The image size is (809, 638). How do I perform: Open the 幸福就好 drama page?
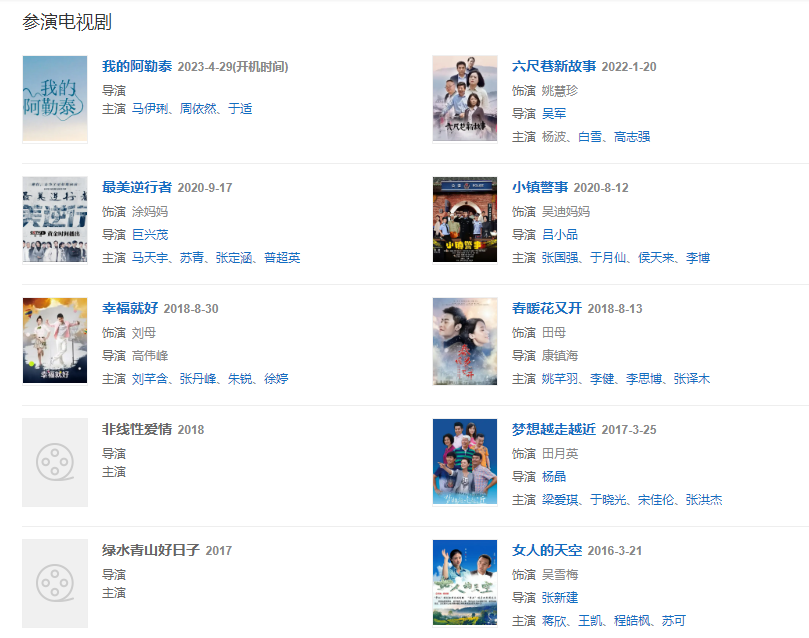coord(130,308)
